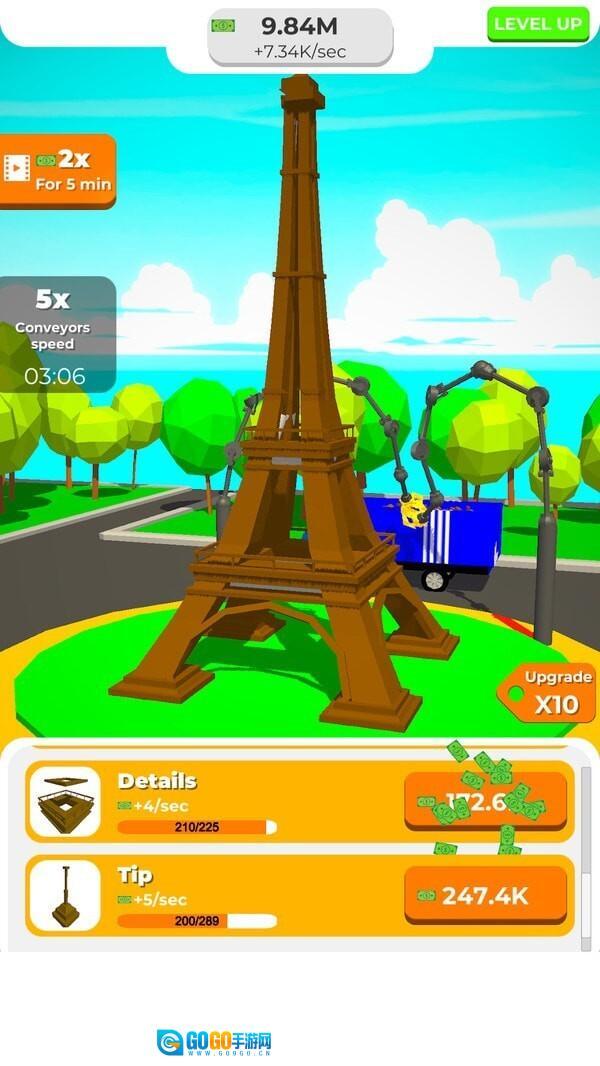
Task: Tap the green LEVEL UP button
Action: (x=537, y=24)
